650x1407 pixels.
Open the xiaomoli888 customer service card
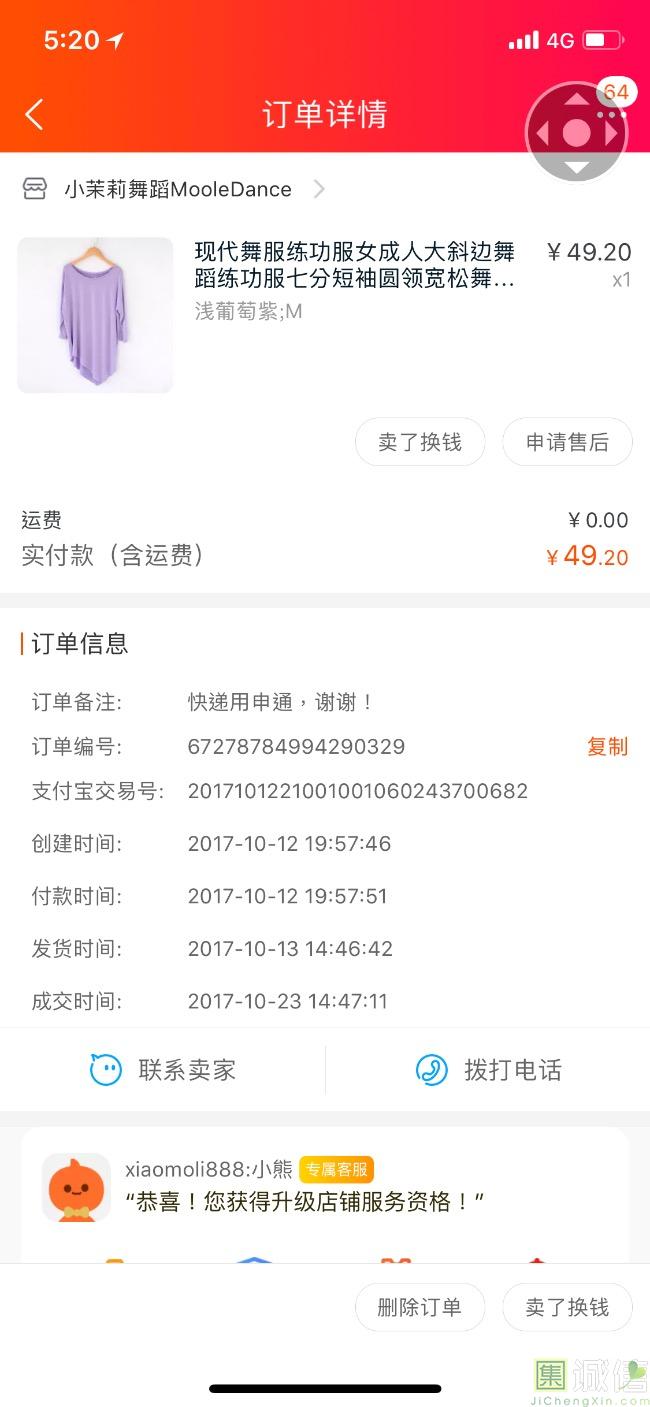[325, 1187]
